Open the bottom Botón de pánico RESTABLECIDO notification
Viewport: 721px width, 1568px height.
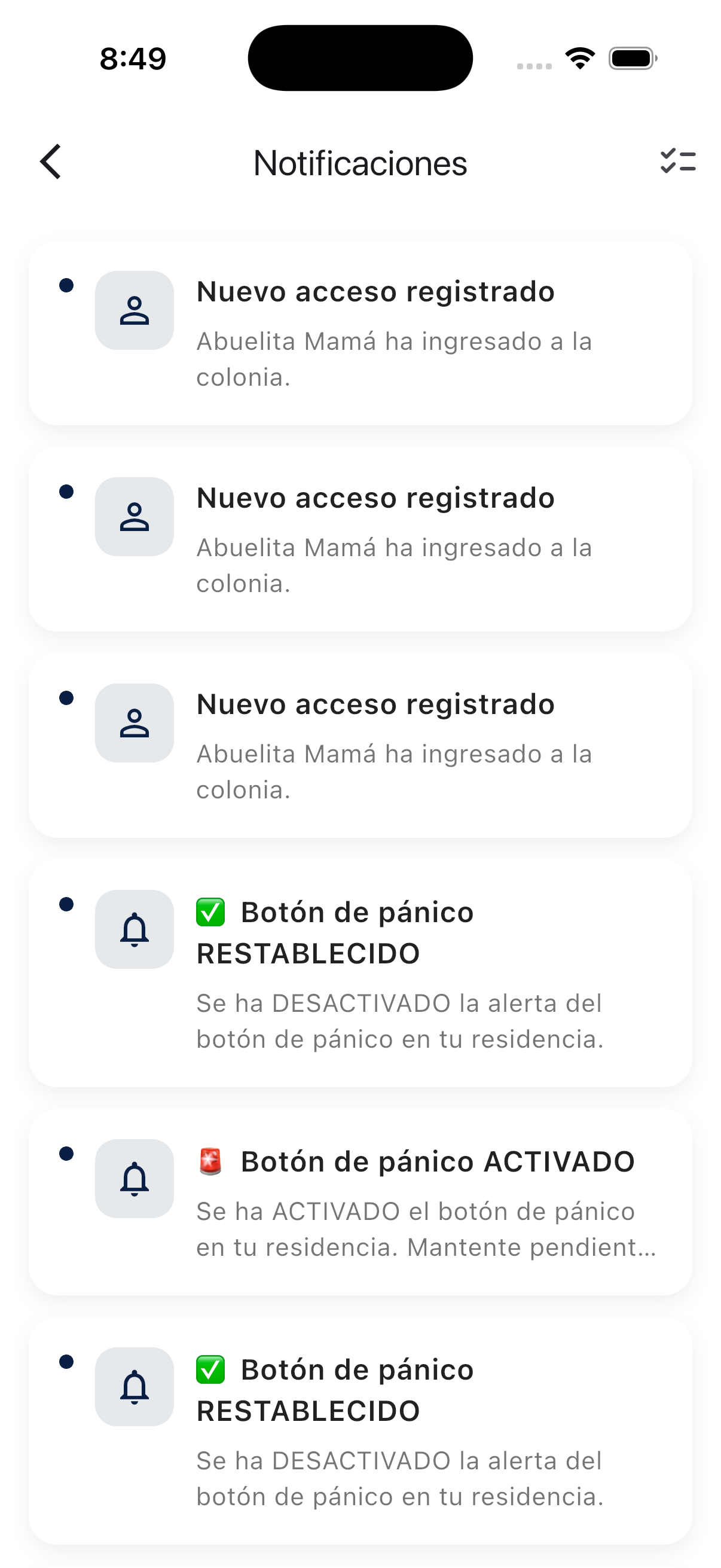[x=361, y=1418]
